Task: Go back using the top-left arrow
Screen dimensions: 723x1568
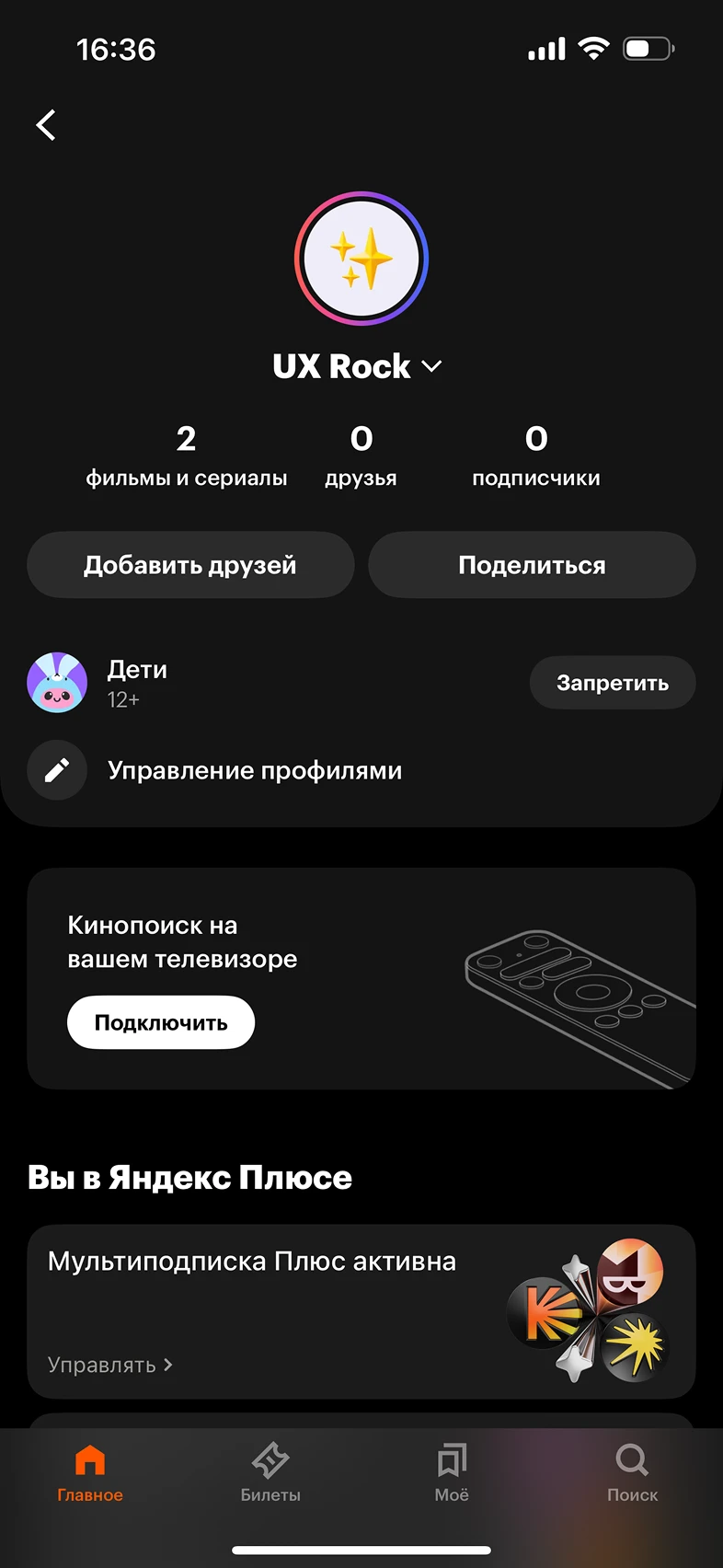Action: click(46, 125)
